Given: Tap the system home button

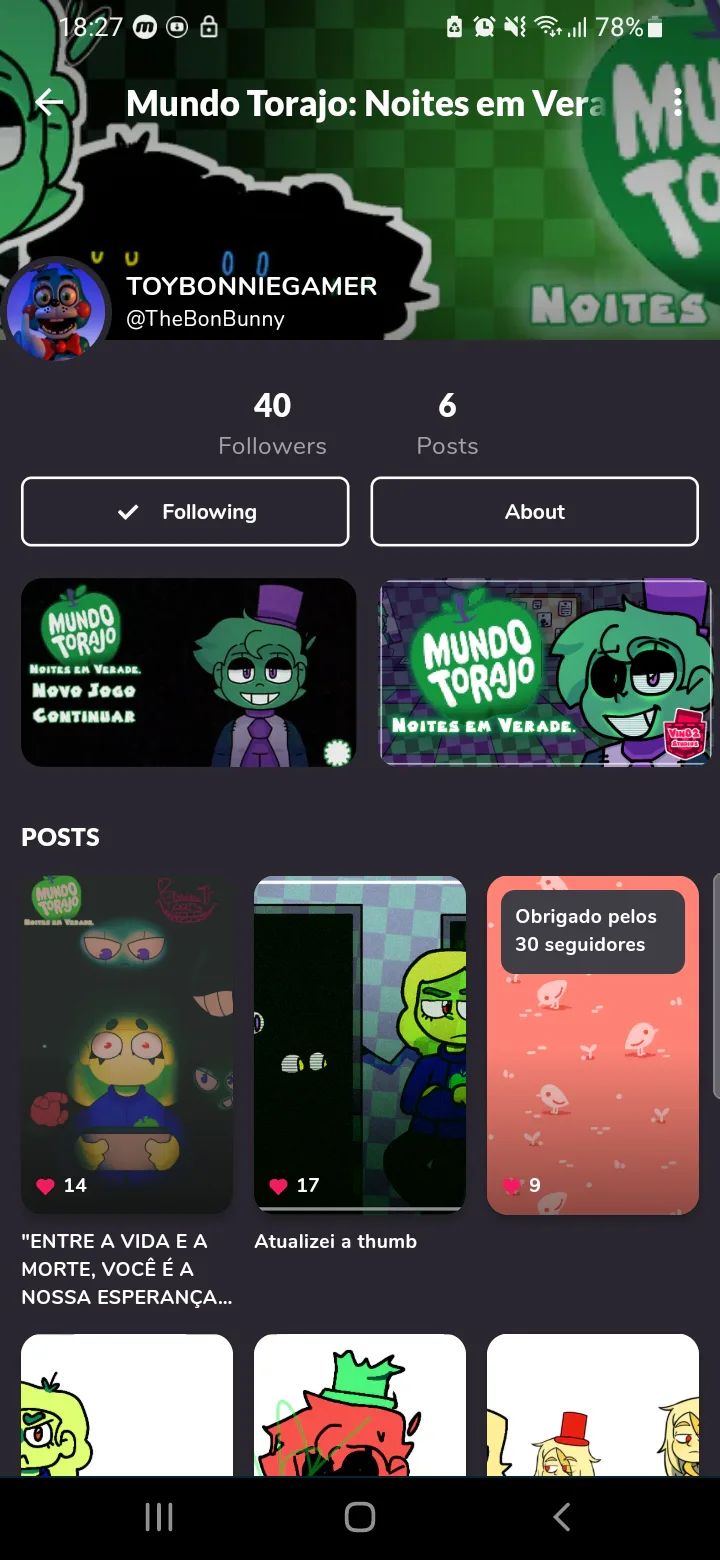Looking at the screenshot, I should (360, 1517).
